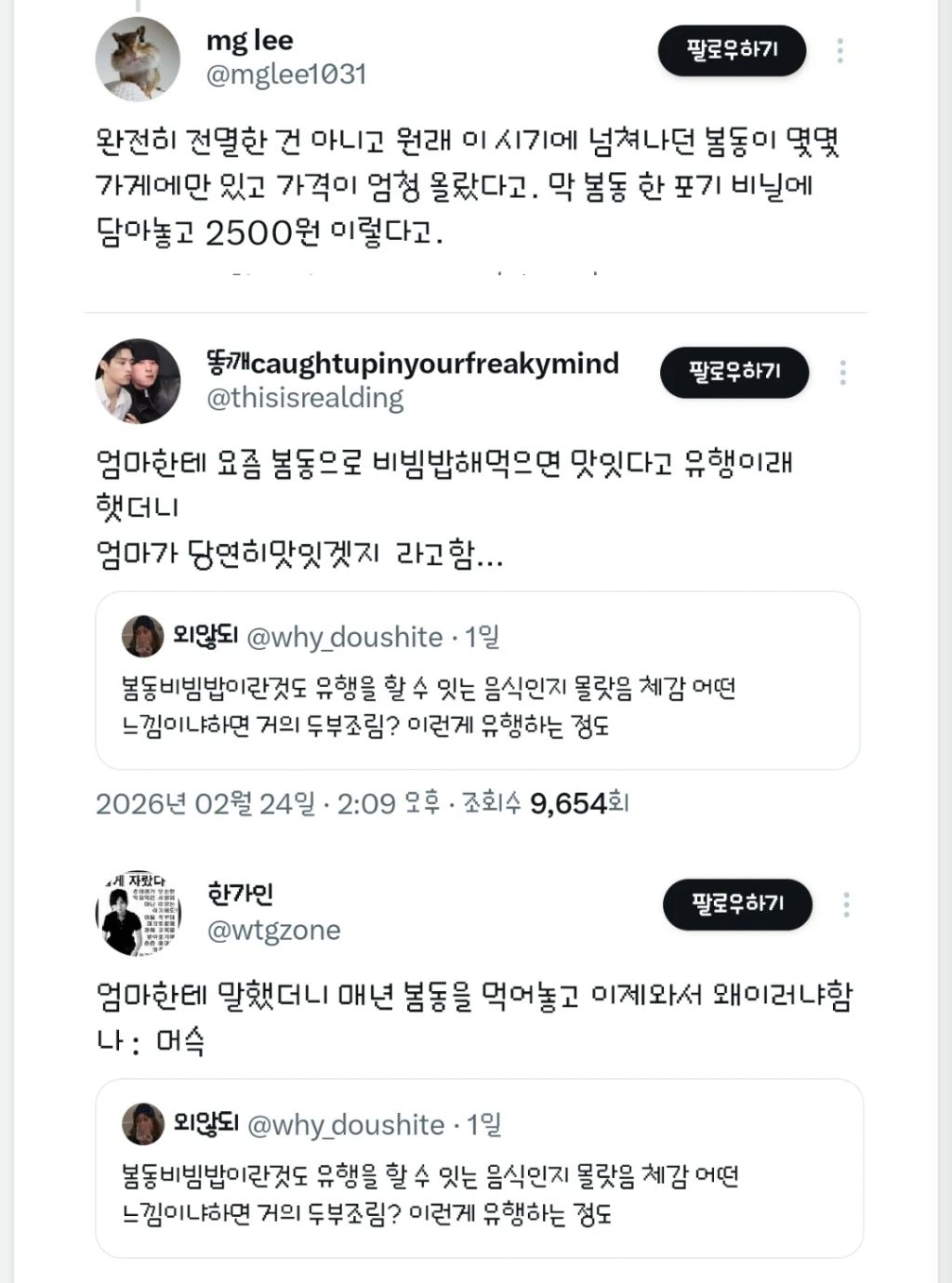Open the bottom quoted tweet's profile picture
This screenshot has height=1283, width=952.
(141, 1125)
